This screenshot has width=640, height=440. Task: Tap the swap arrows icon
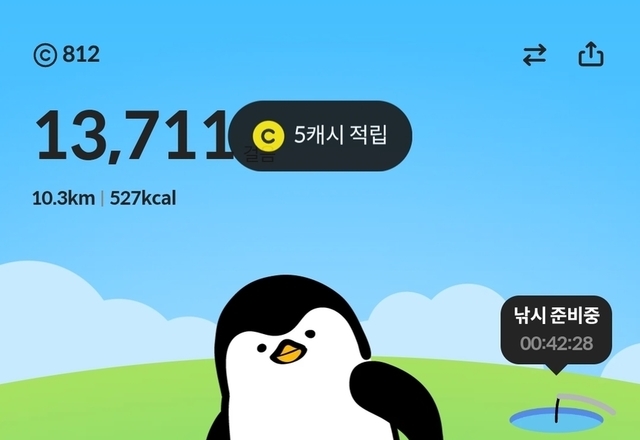click(x=535, y=56)
